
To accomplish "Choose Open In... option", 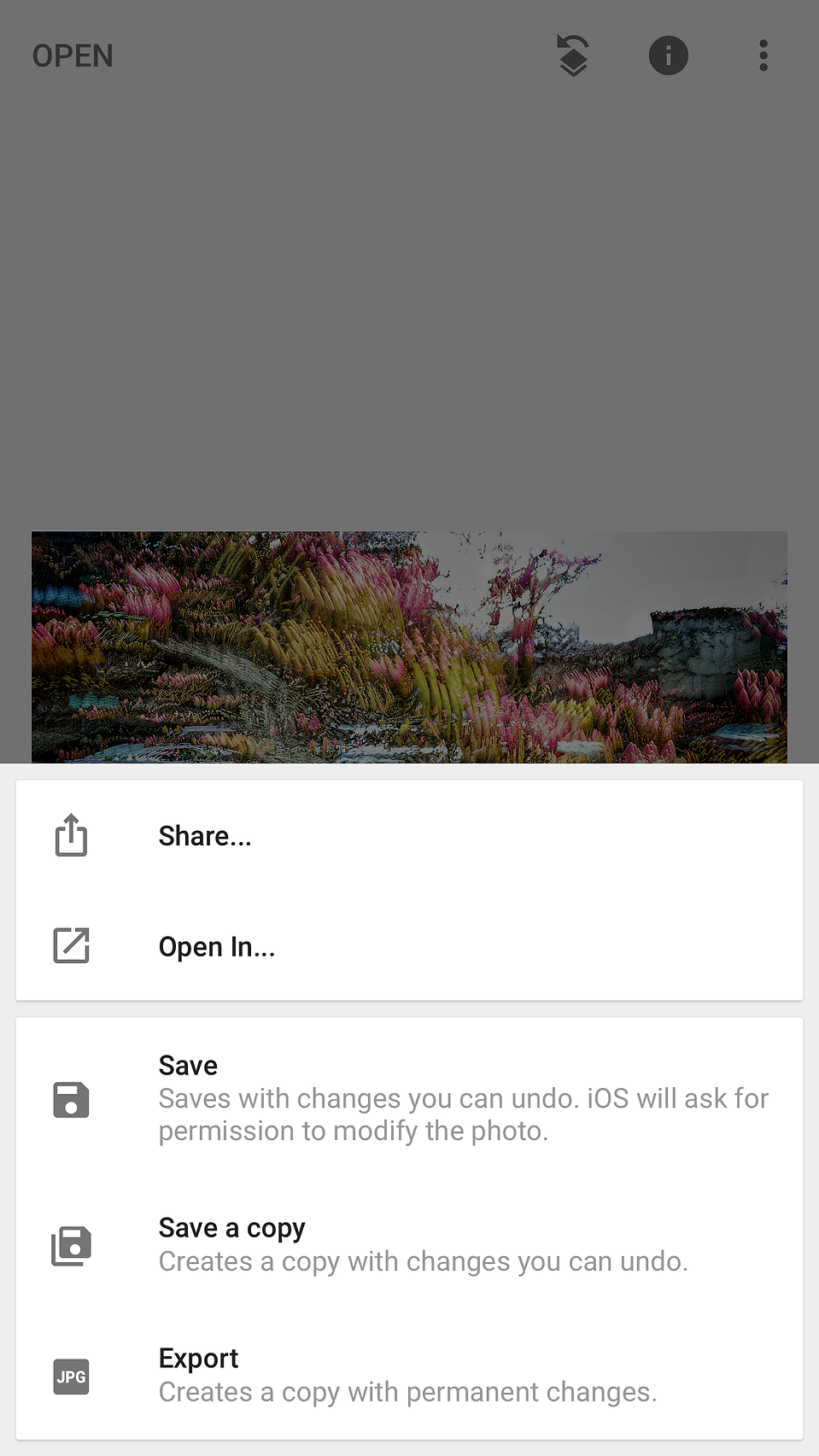I will click(409, 946).
